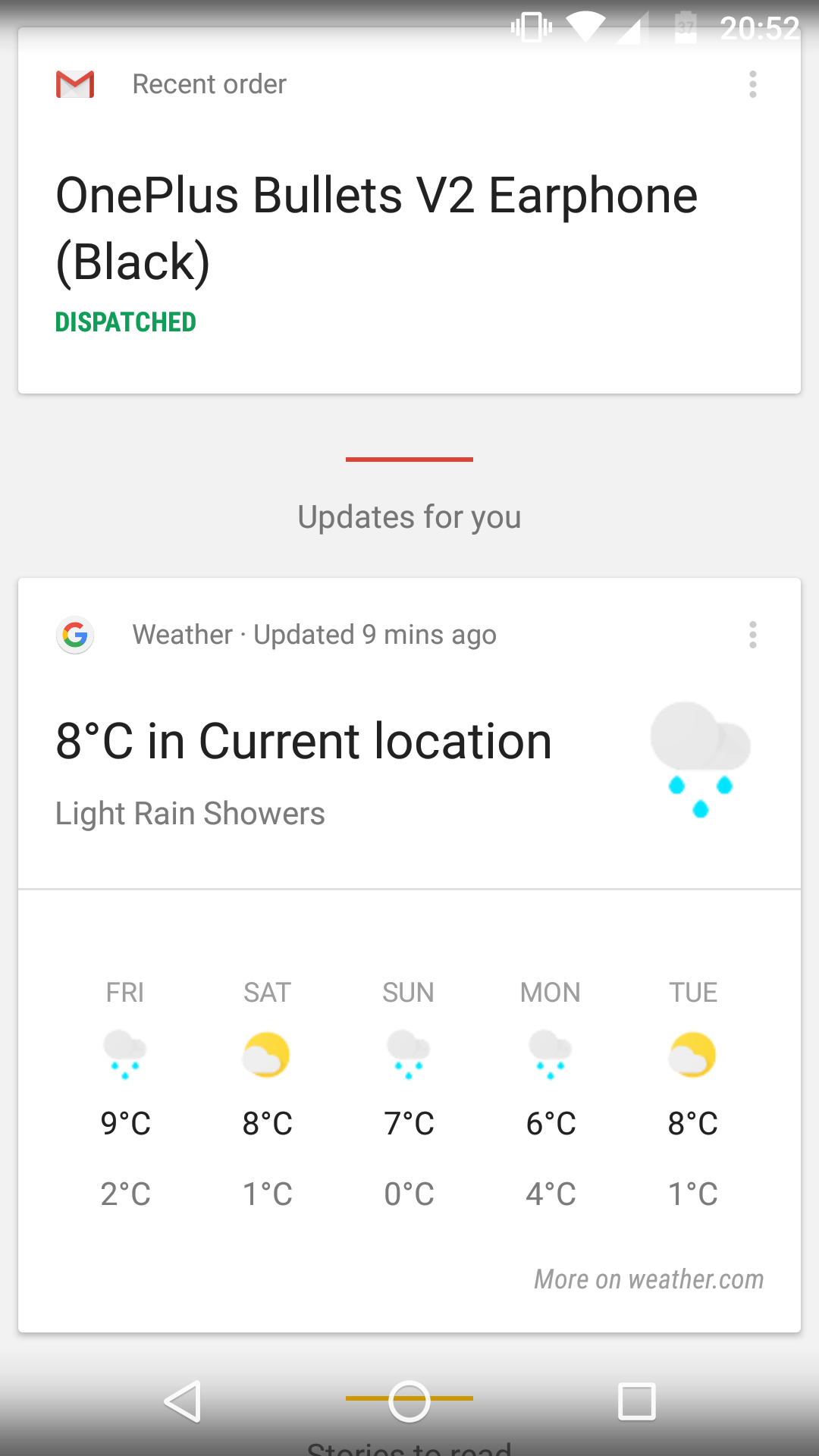Viewport: 819px width, 1456px height.
Task: Return to the home screen
Action: 409,1401
